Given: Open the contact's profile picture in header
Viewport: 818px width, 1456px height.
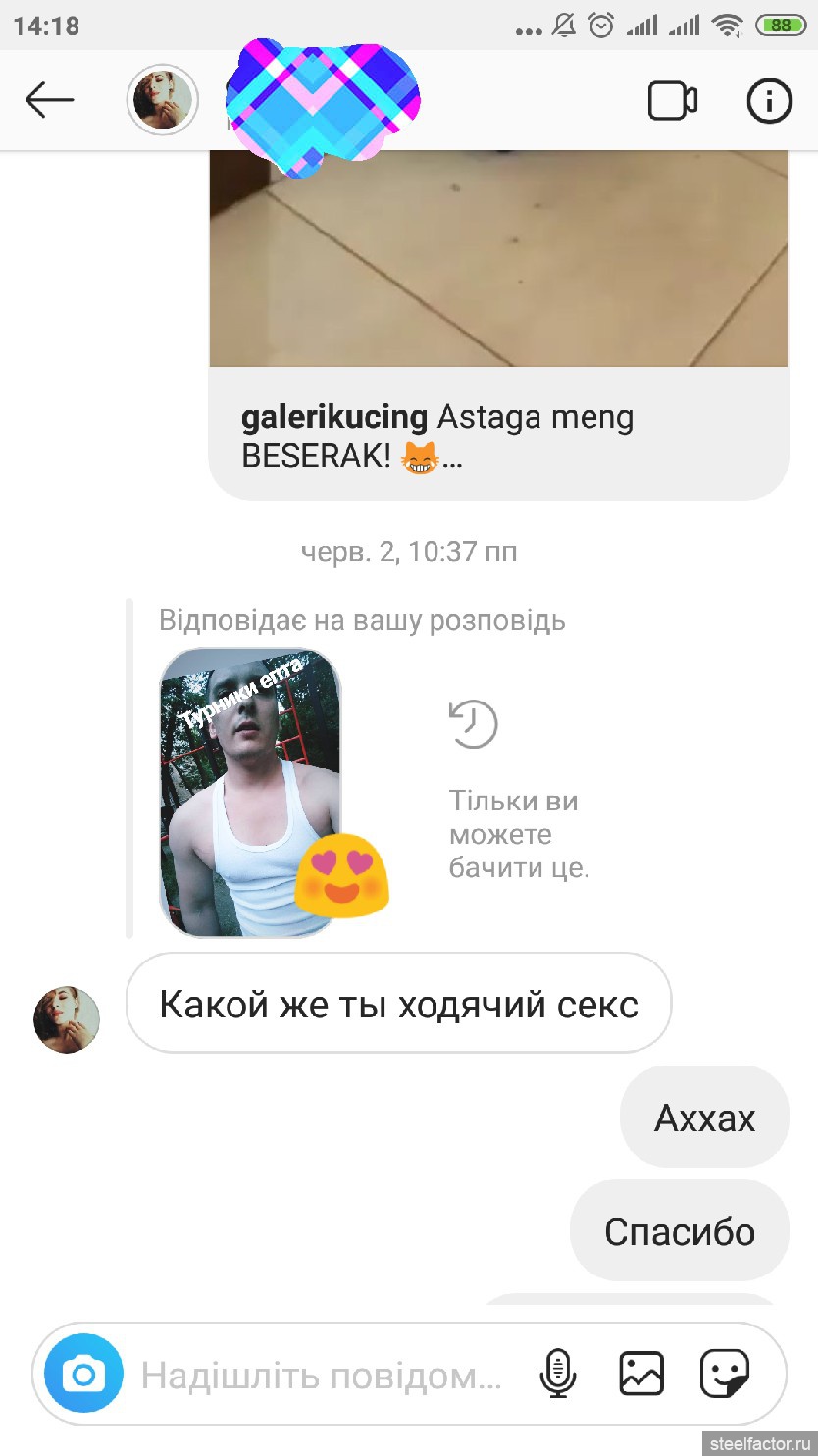Looking at the screenshot, I should click(x=163, y=100).
